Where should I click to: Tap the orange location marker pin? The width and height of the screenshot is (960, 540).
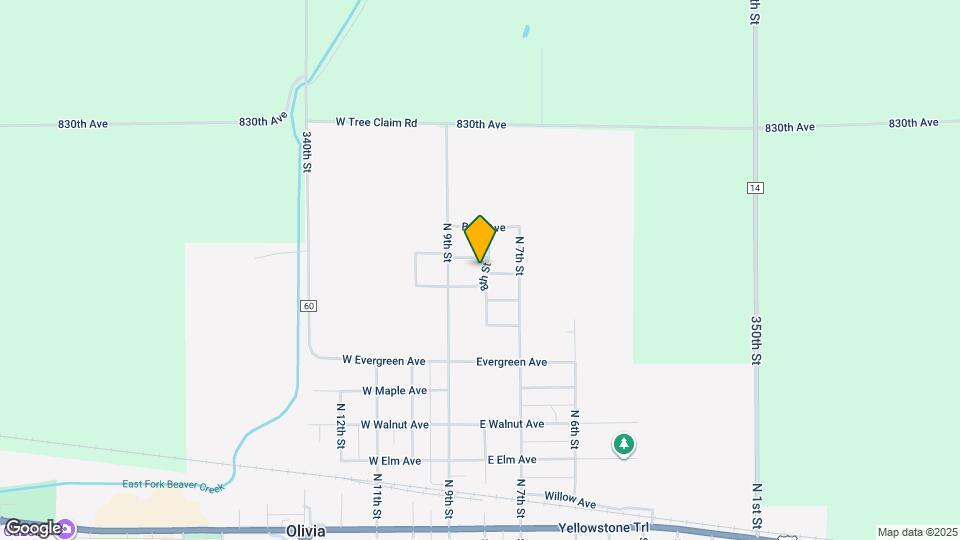pyautogui.click(x=481, y=239)
